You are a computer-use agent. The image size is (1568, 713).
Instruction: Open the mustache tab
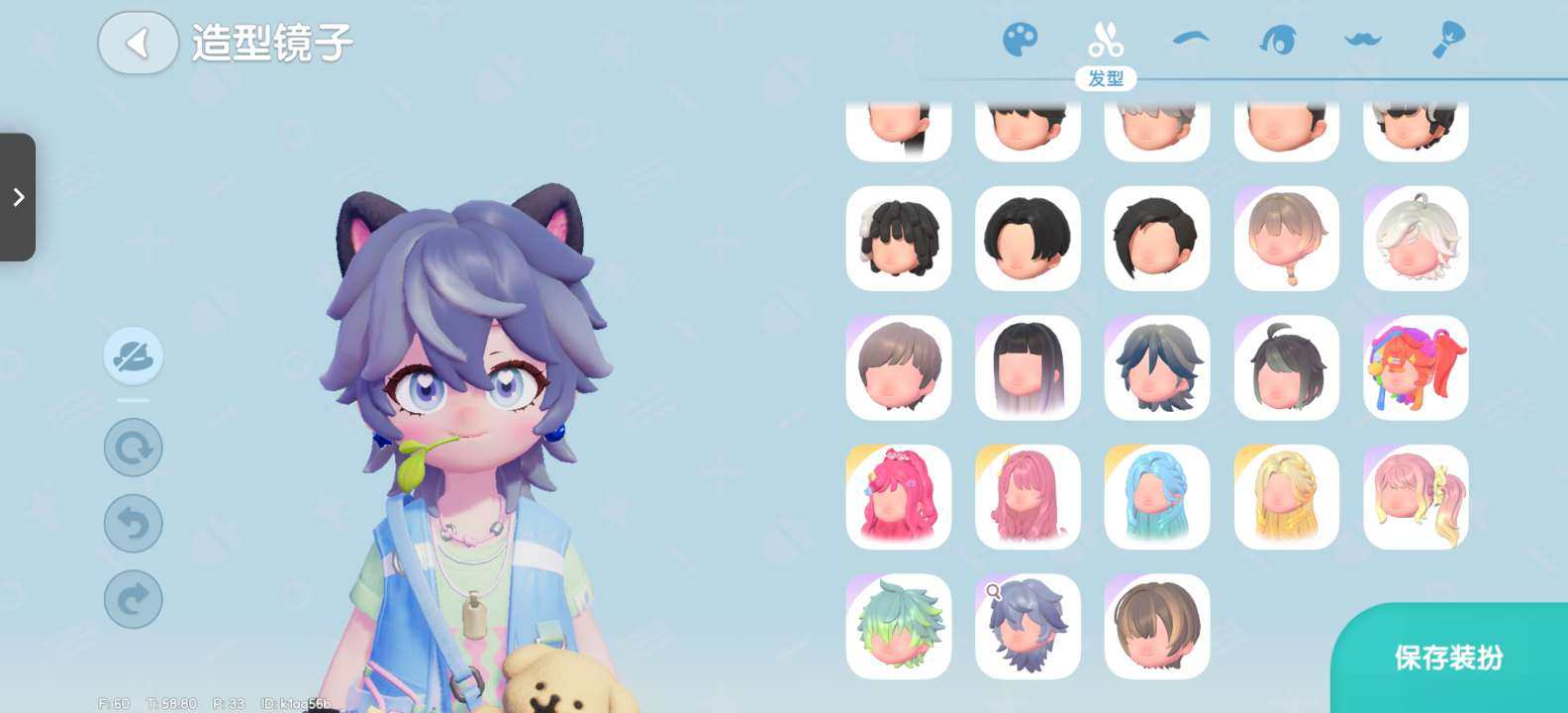pos(1362,40)
